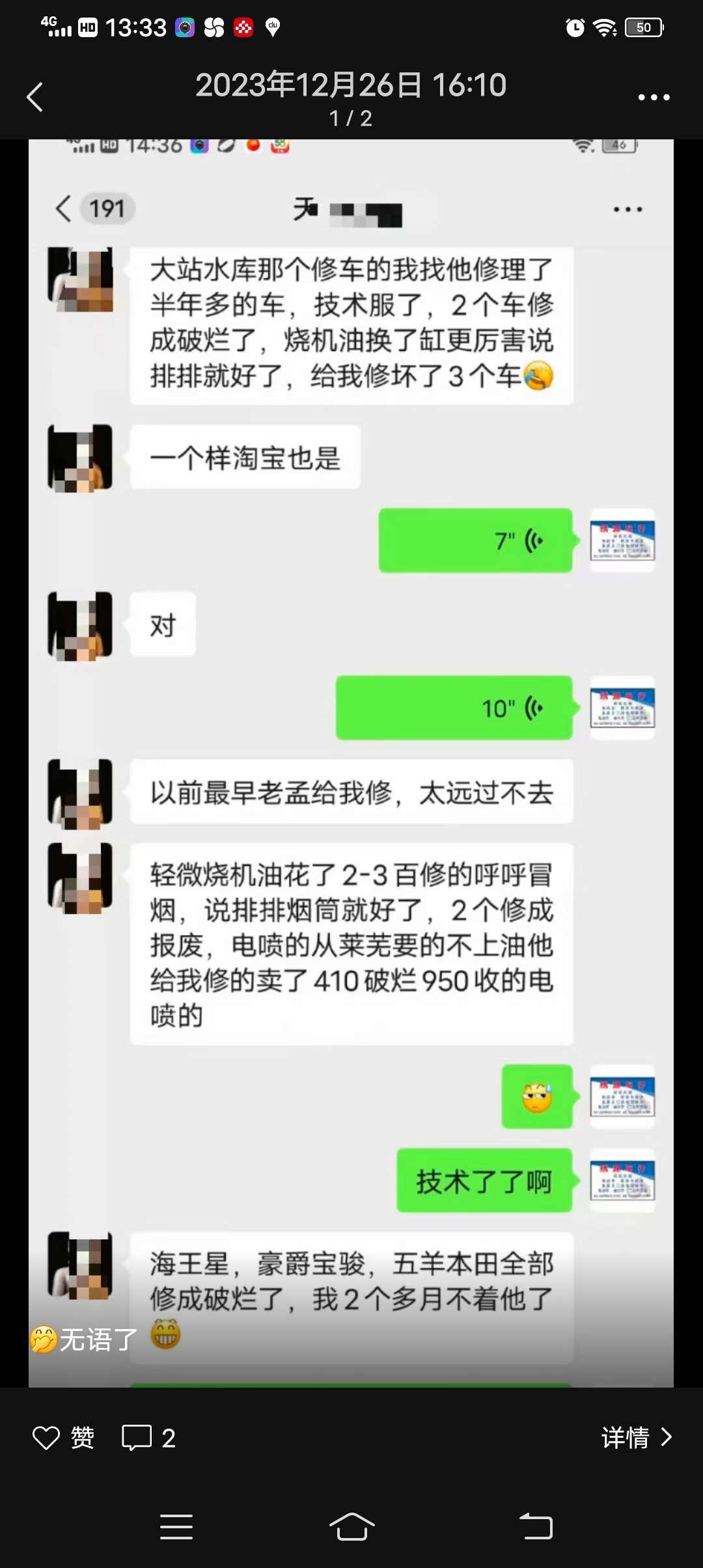Go back from the image viewer
This screenshot has height=1568, width=703.
(x=35, y=98)
